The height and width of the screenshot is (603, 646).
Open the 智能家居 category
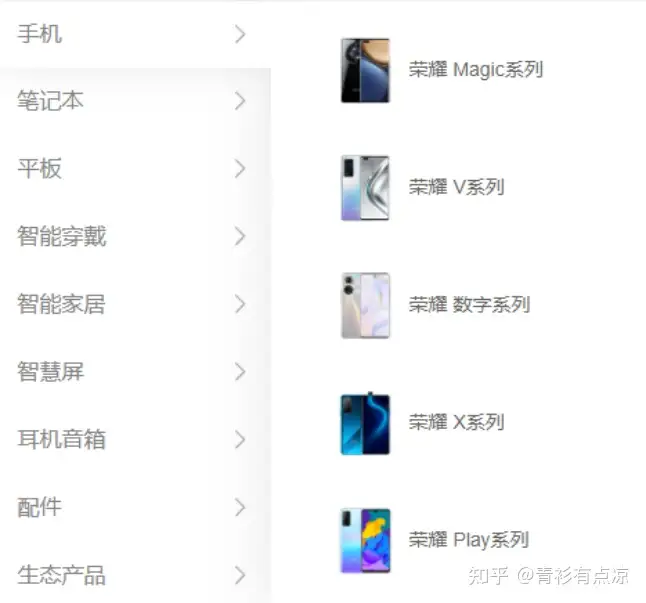tap(61, 304)
